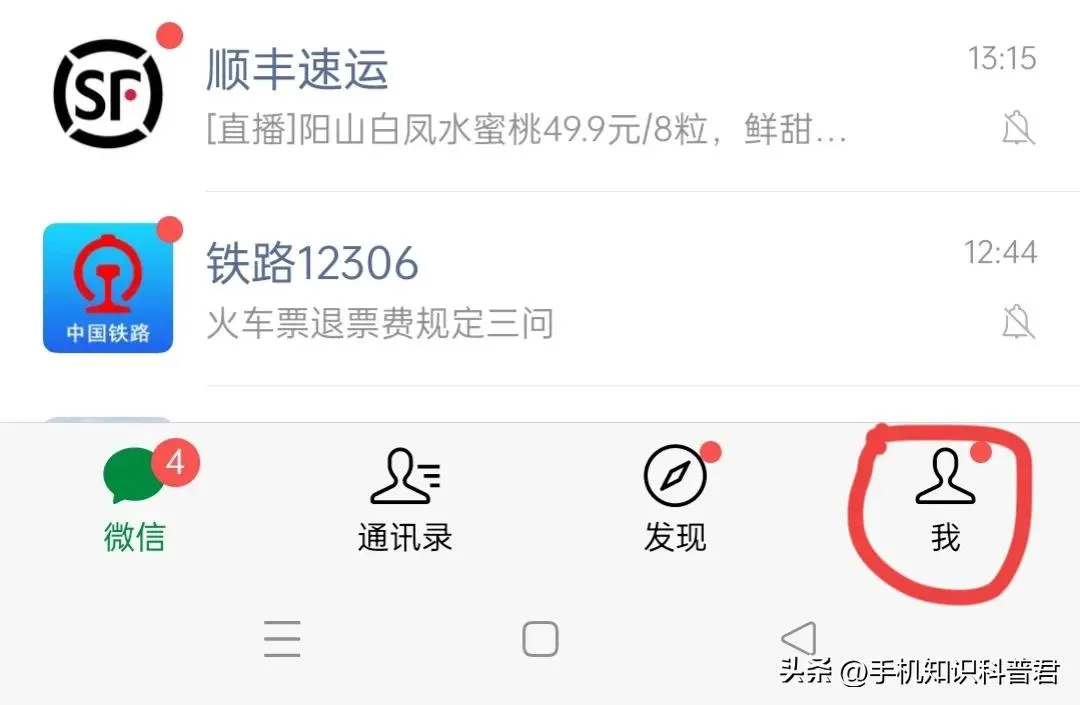
Task: Open the 顺丰速运 chat thread
Action: (540, 95)
